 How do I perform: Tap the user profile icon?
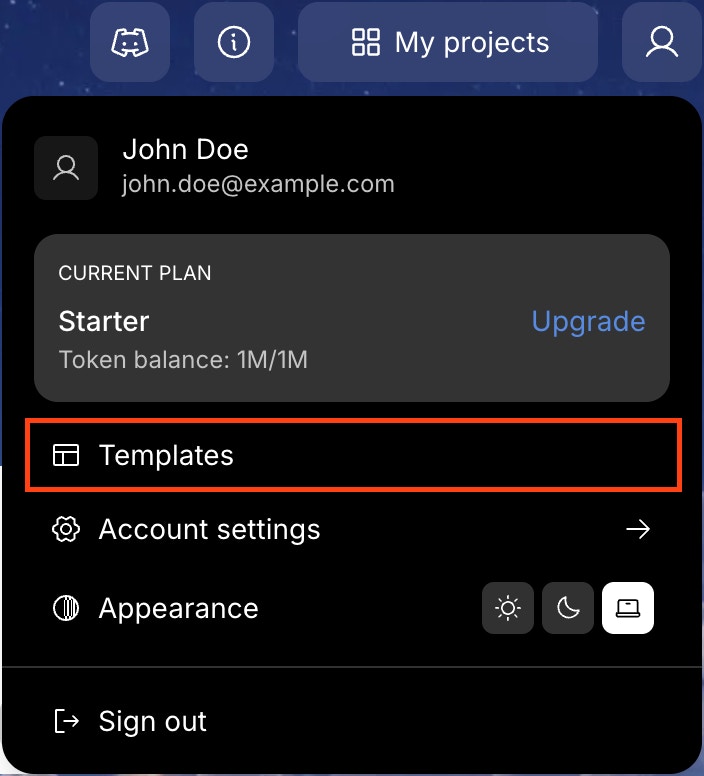662,42
